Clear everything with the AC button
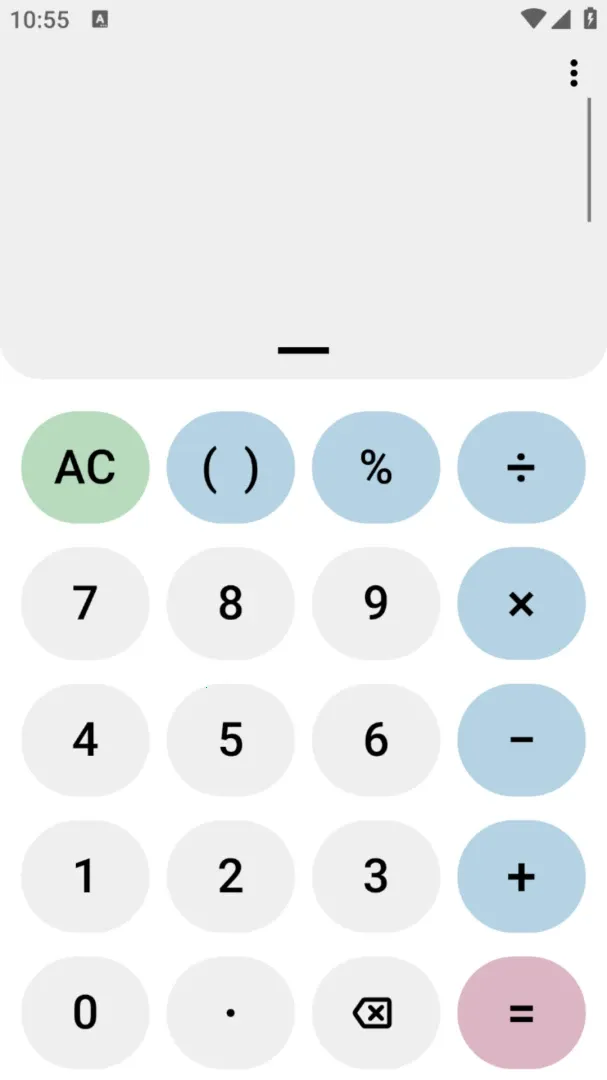The width and height of the screenshot is (607, 1080). (x=85, y=468)
